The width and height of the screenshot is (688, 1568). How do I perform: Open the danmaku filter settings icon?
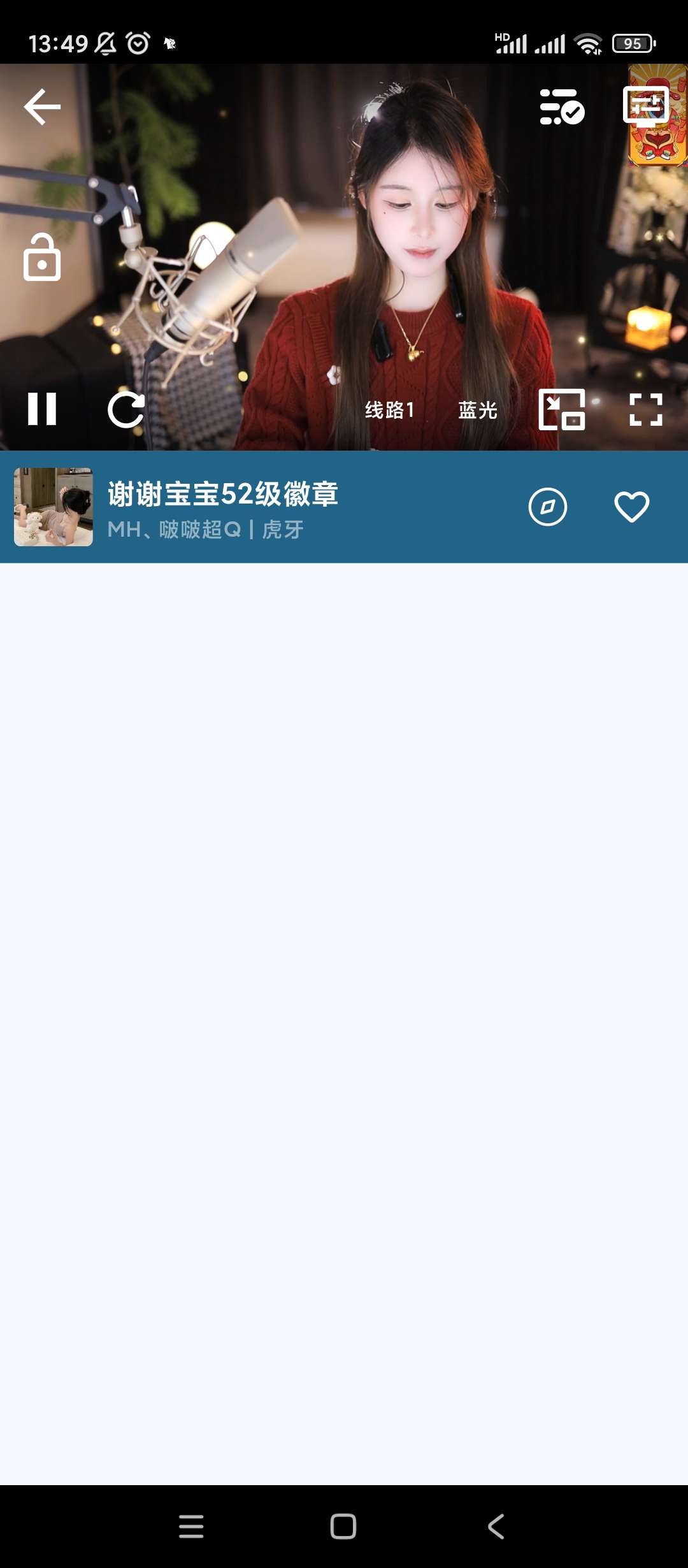pyautogui.click(x=561, y=106)
